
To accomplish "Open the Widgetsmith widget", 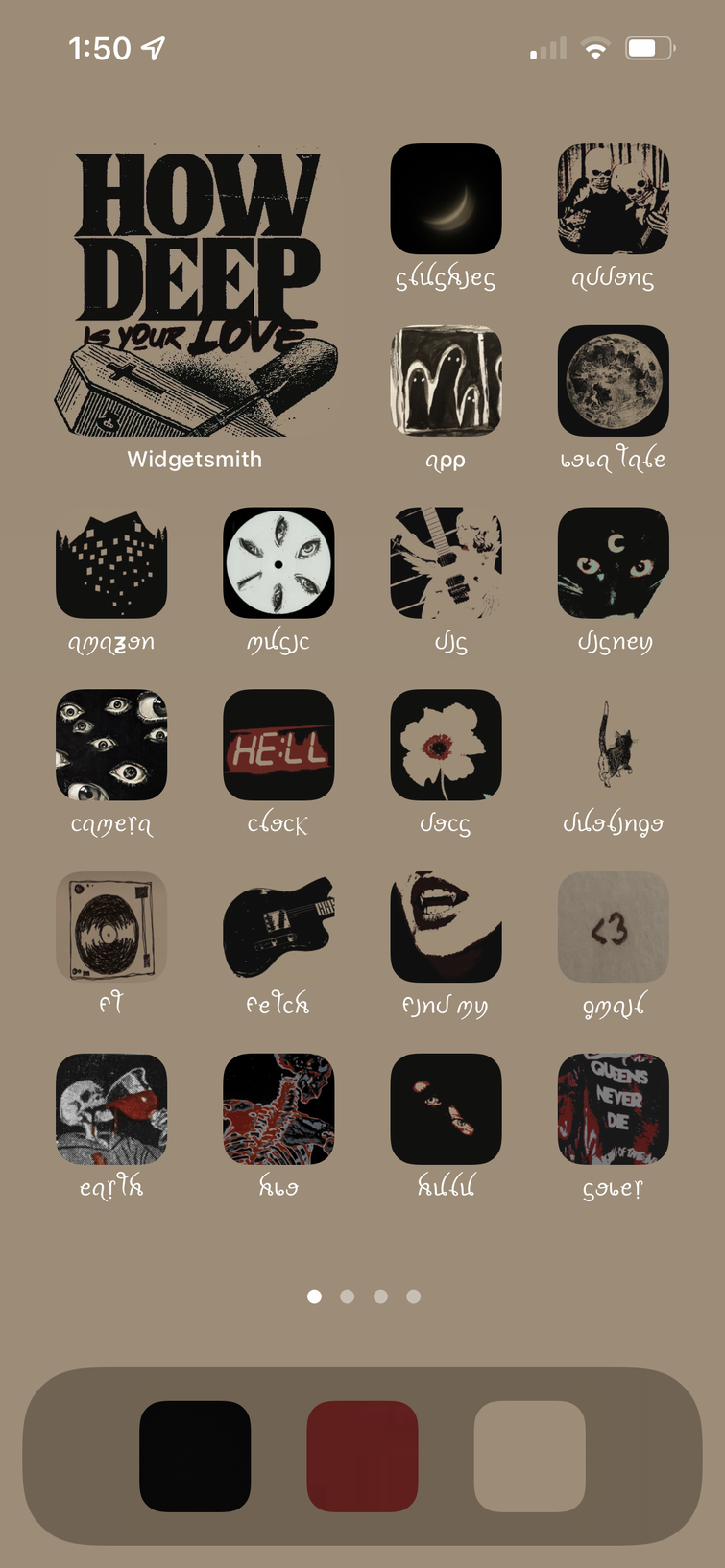I will tap(196, 291).
